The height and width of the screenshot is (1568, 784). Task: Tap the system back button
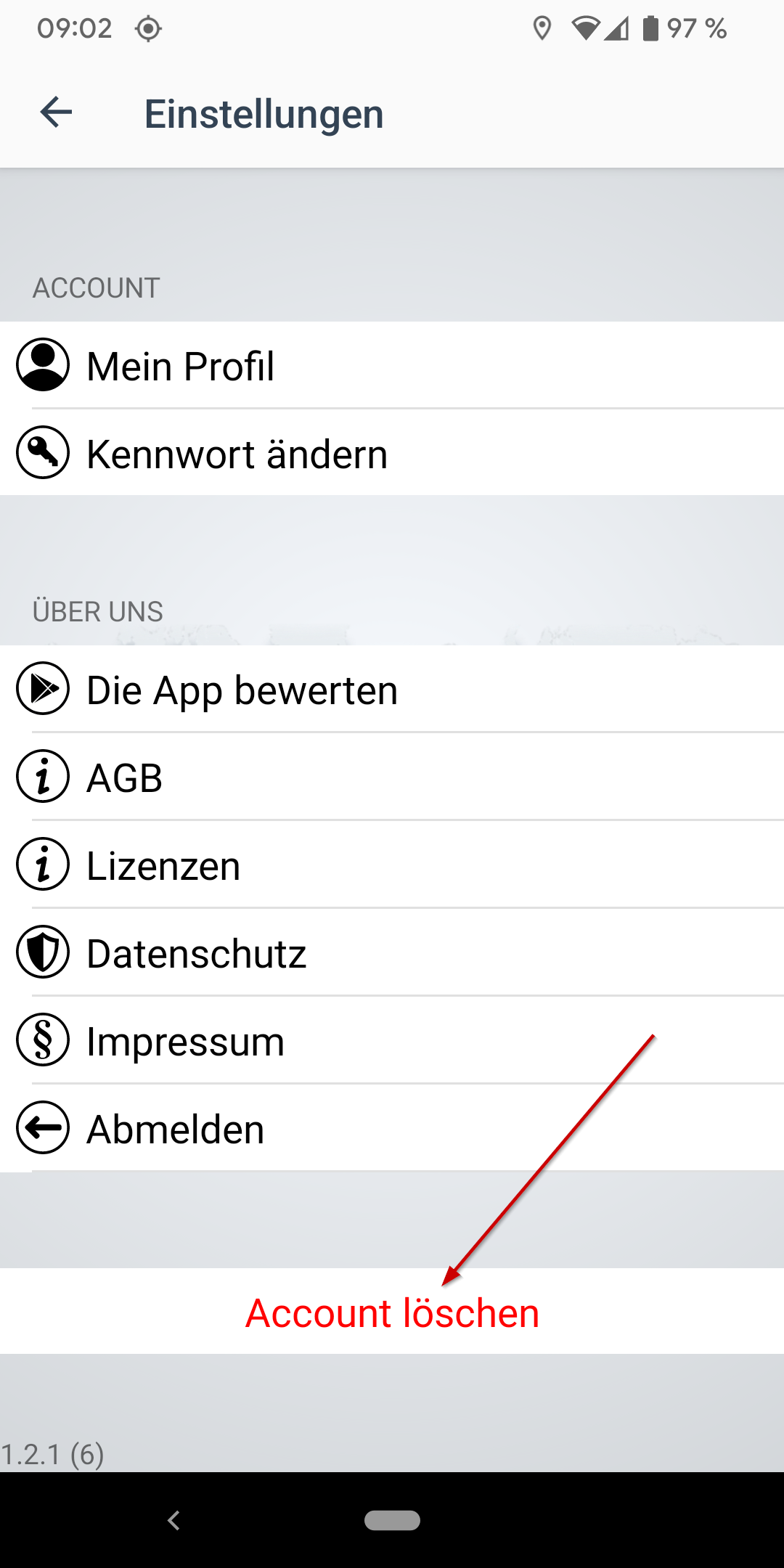(173, 1520)
